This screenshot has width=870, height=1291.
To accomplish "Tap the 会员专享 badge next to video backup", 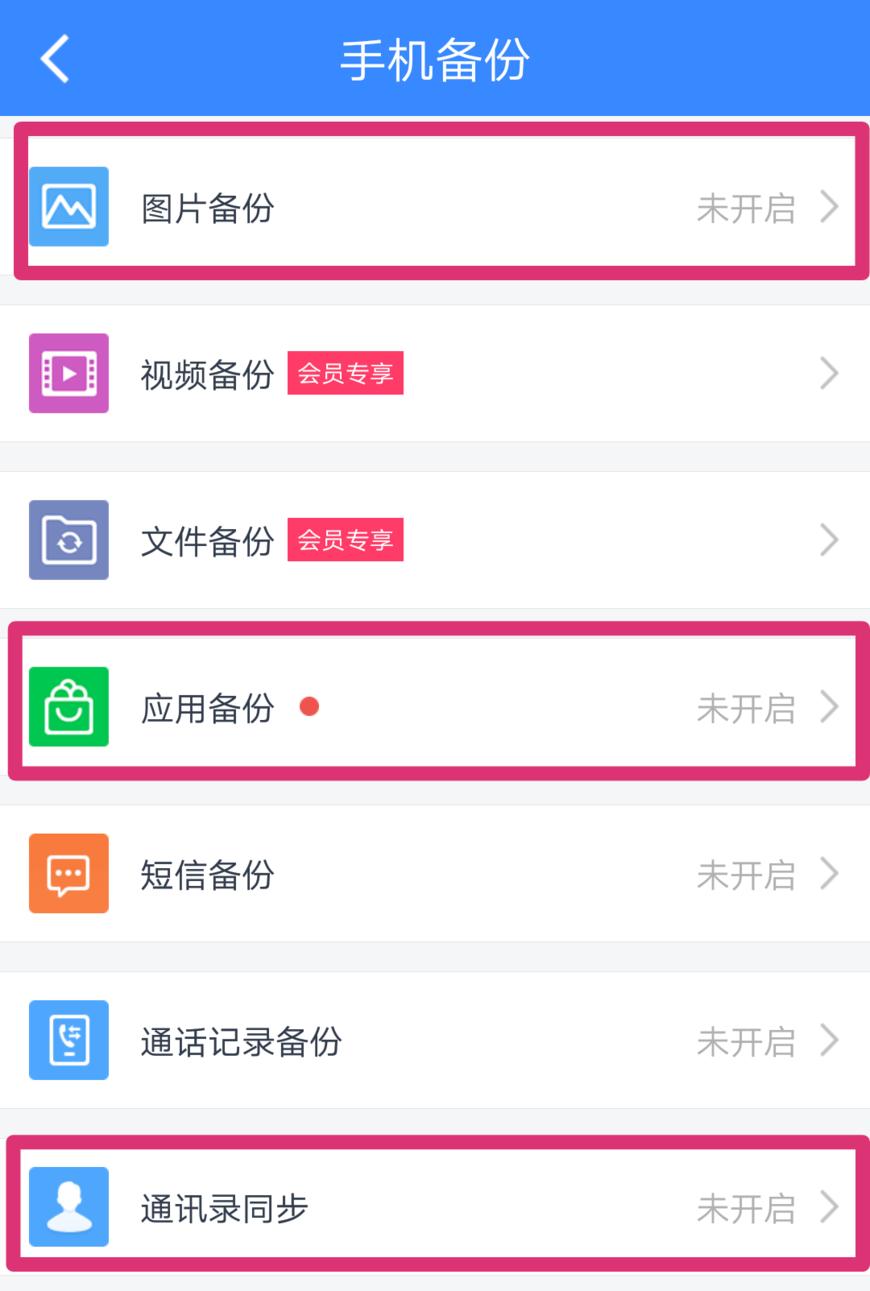I will [344, 371].
